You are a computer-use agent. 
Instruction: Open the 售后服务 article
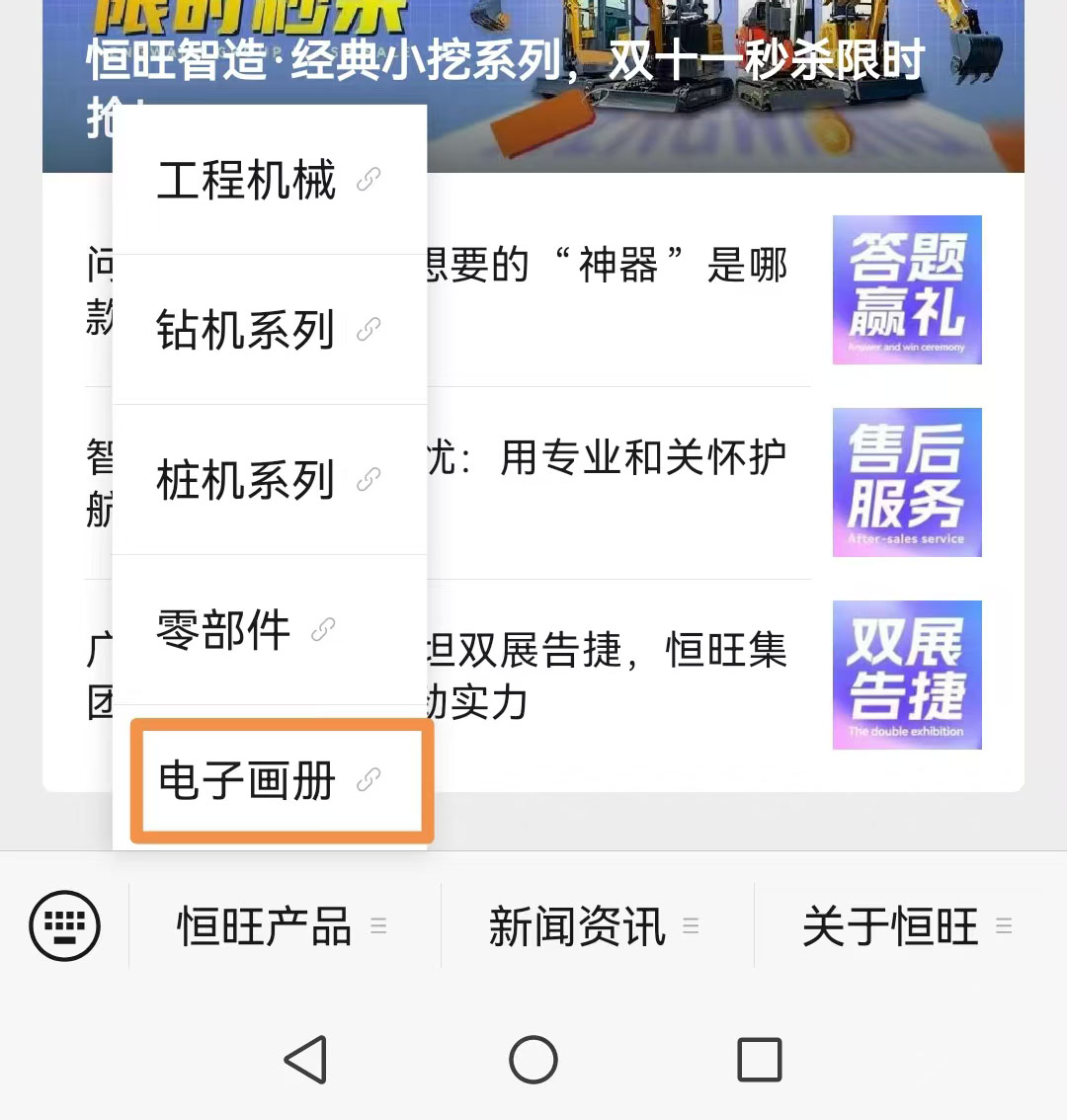point(907,482)
